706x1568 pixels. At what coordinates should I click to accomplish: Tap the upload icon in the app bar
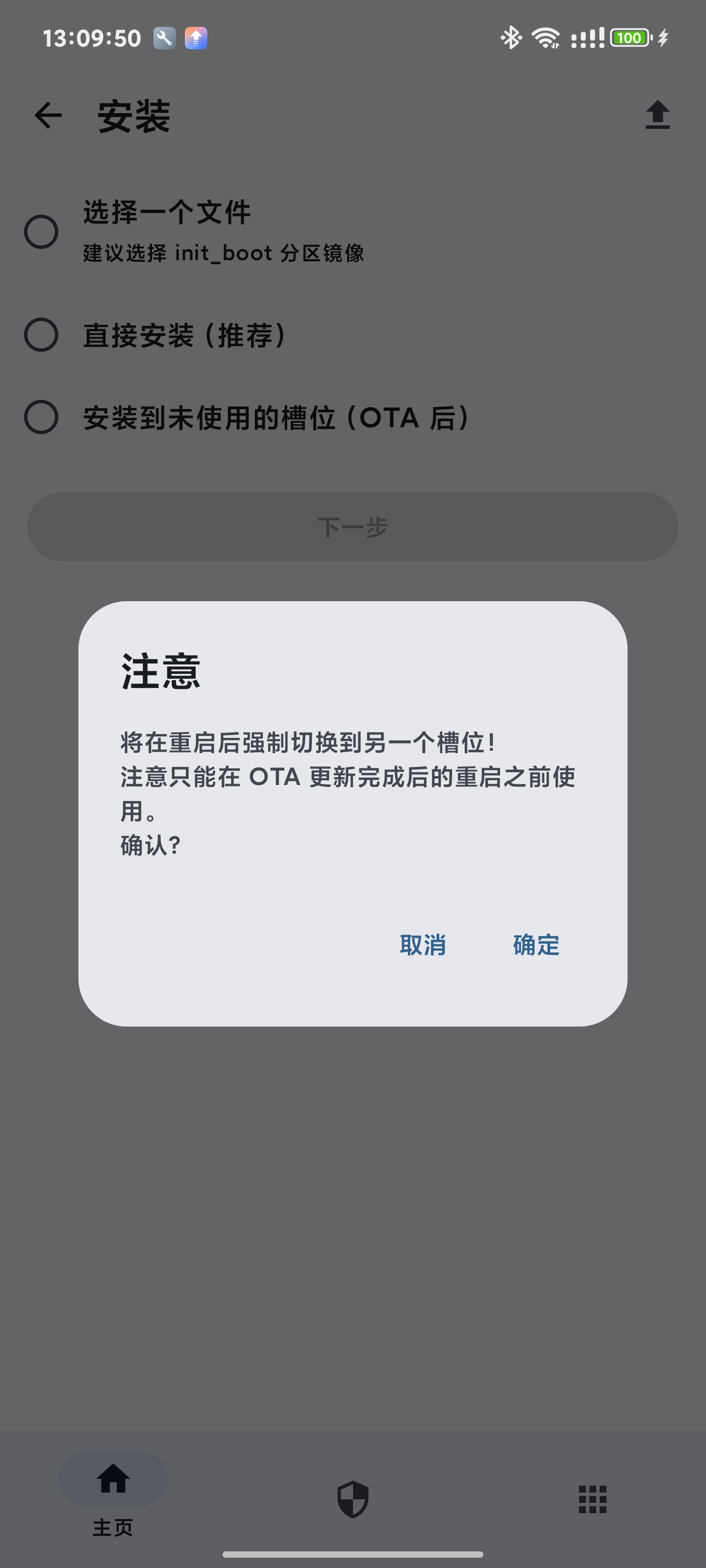tap(657, 115)
